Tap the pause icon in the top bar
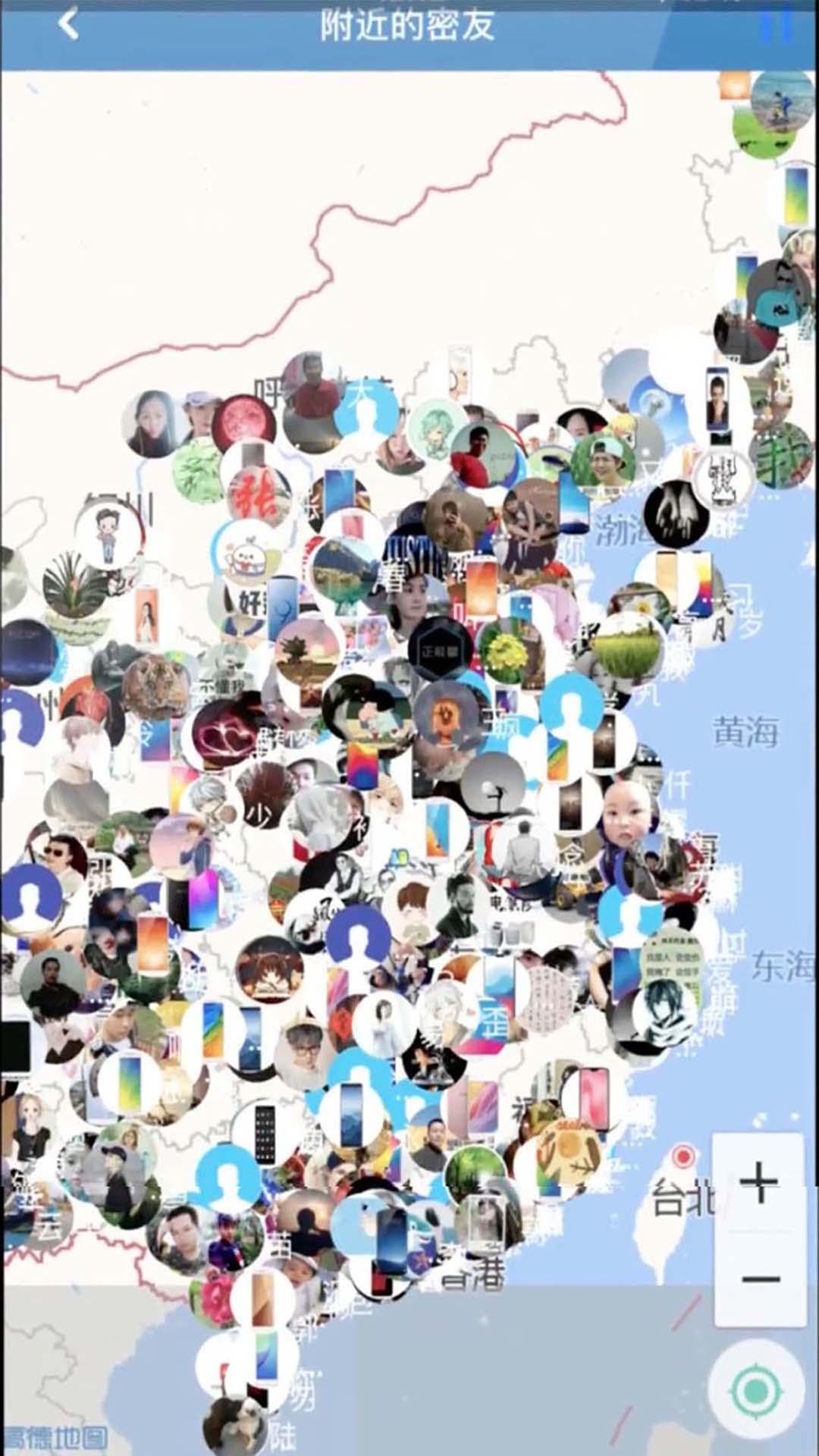The image size is (819, 1456). 777,27
